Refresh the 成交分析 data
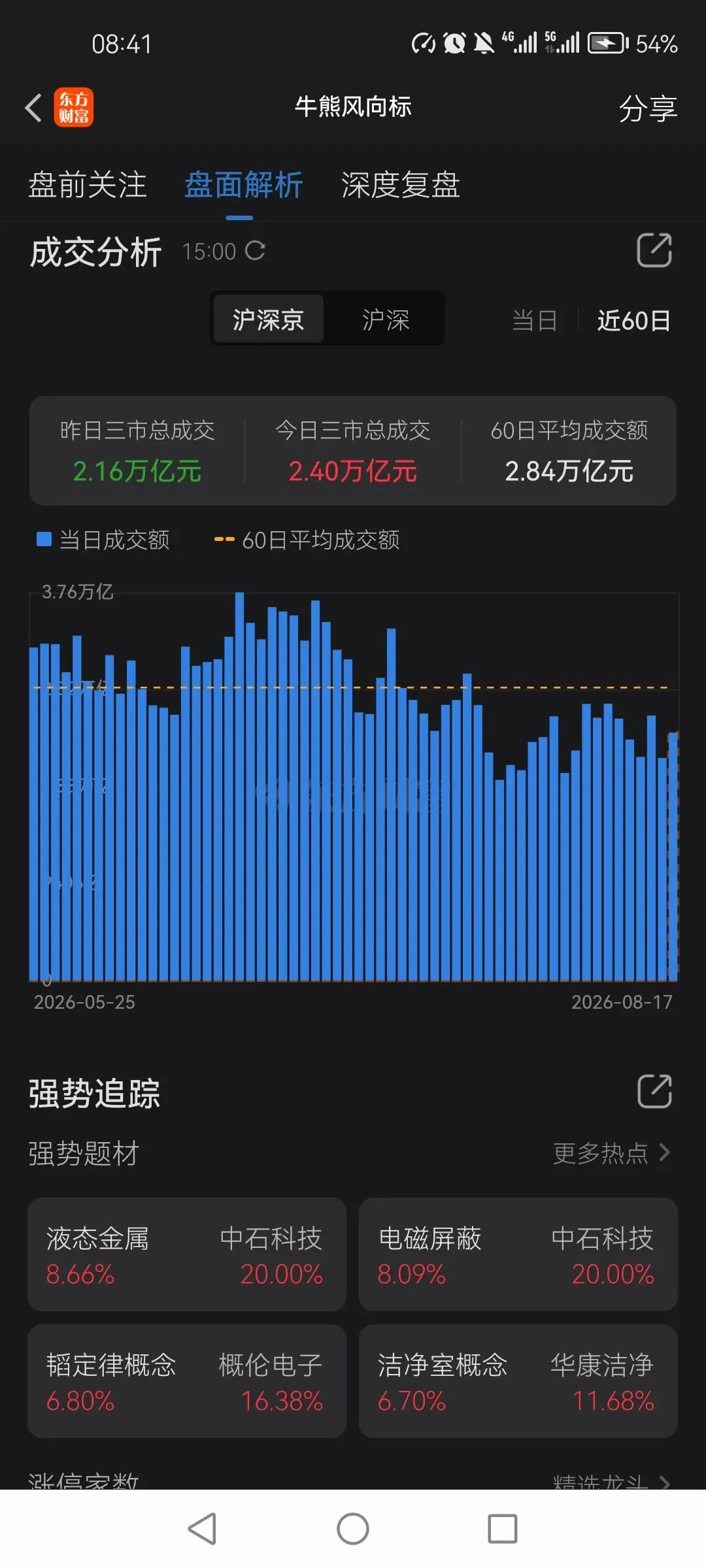The width and height of the screenshot is (706, 1568). pyautogui.click(x=255, y=251)
